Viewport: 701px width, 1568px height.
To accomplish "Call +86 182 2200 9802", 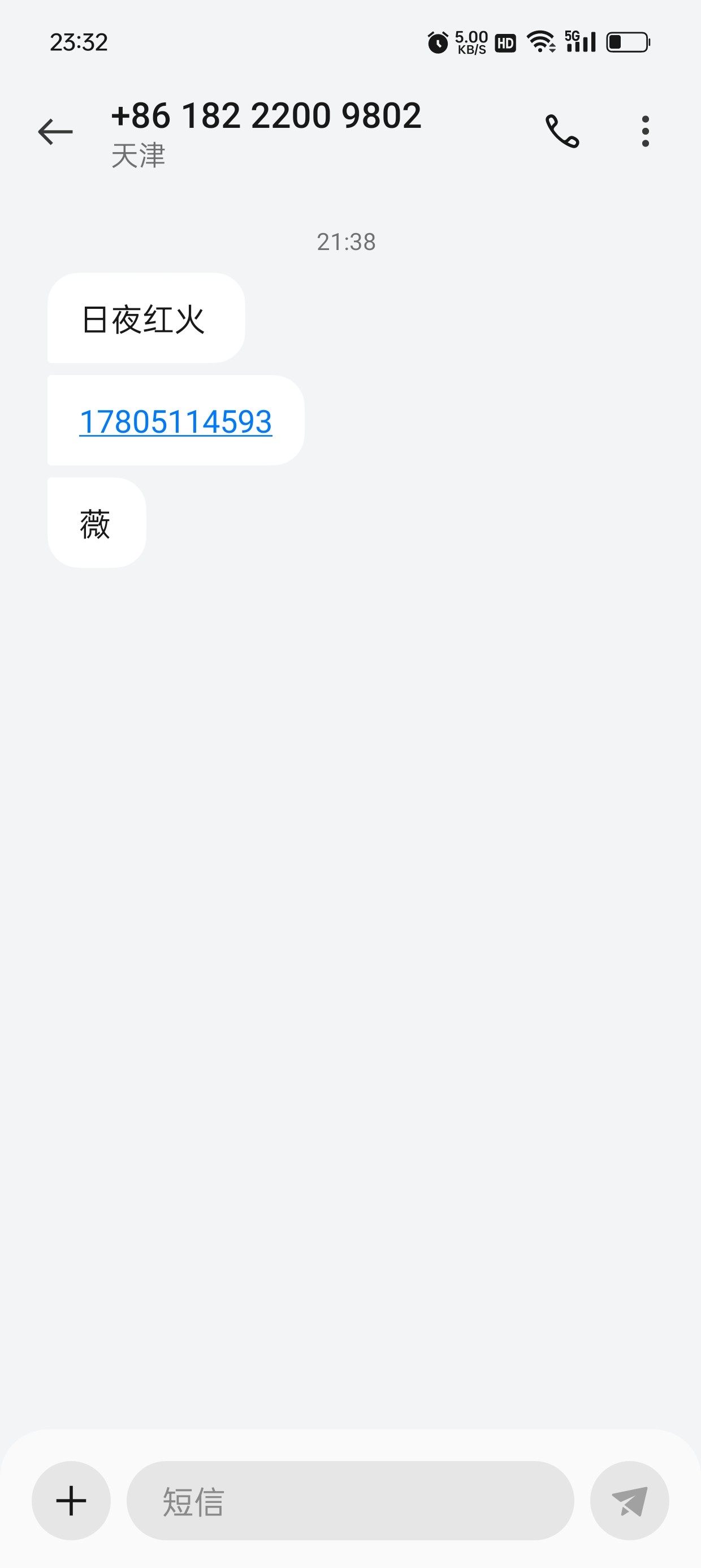I will click(x=562, y=131).
